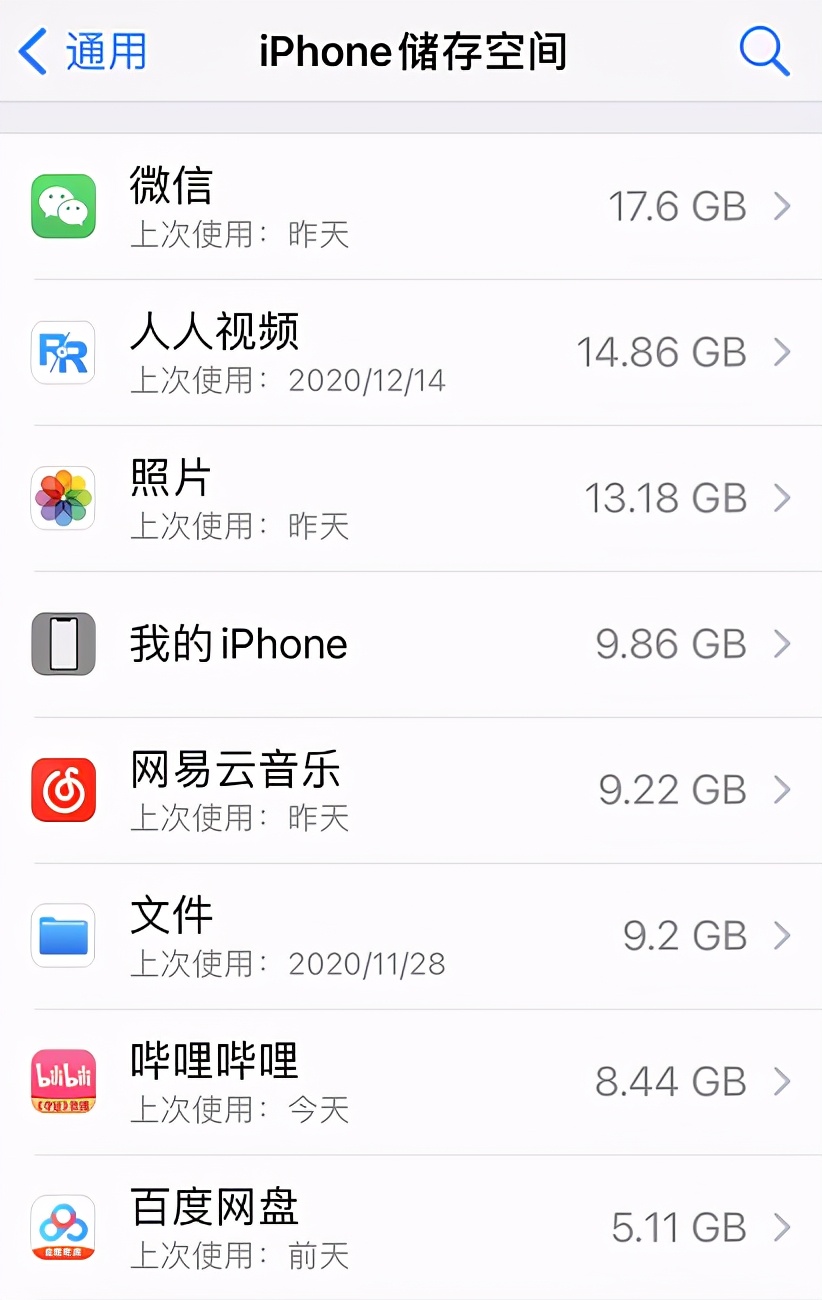Expand the 网易云音乐 row chevron
Screen dimensions: 822x1300
[x=783, y=790]
